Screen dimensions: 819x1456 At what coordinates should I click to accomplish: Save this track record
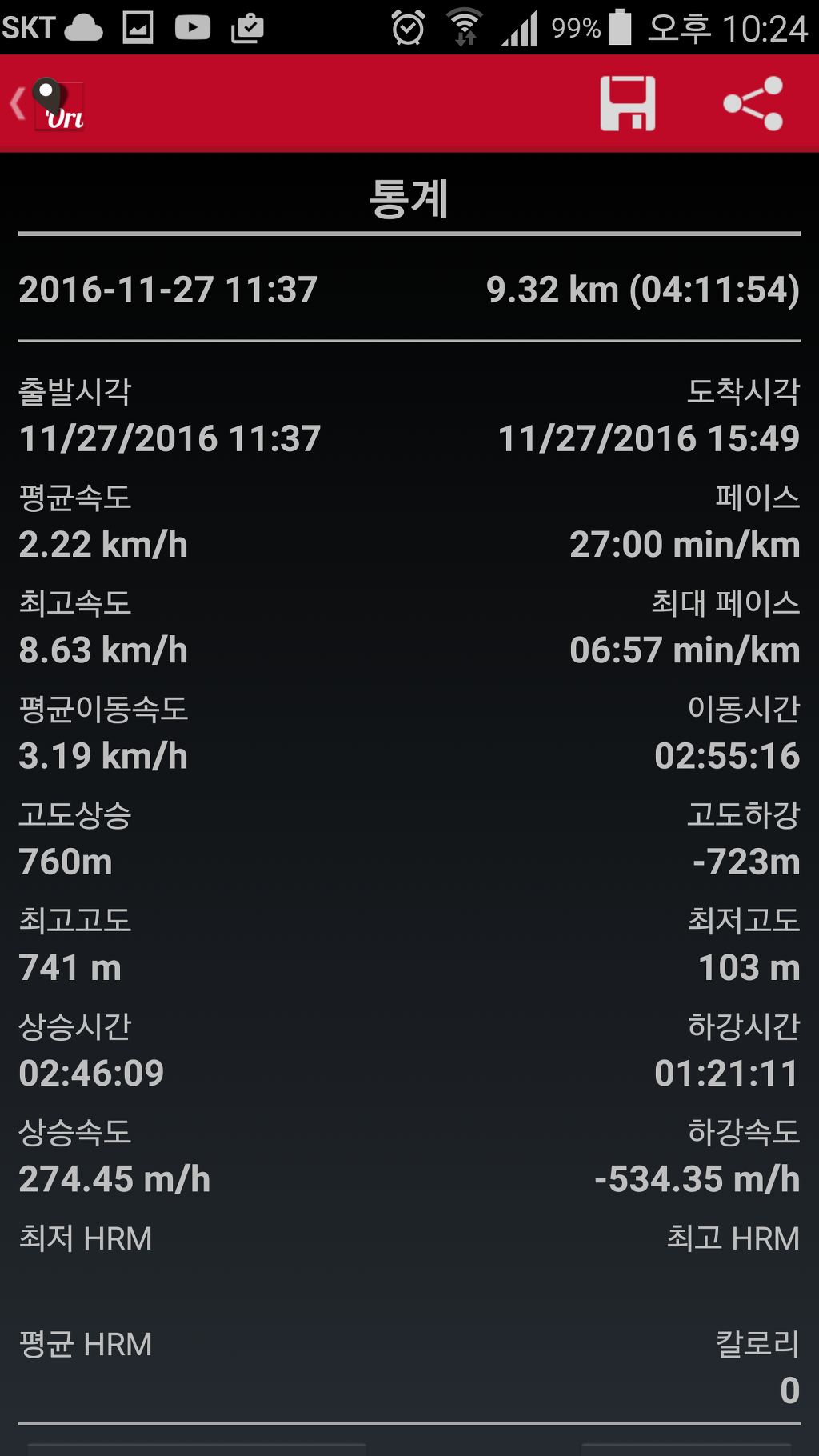(628, 104)
